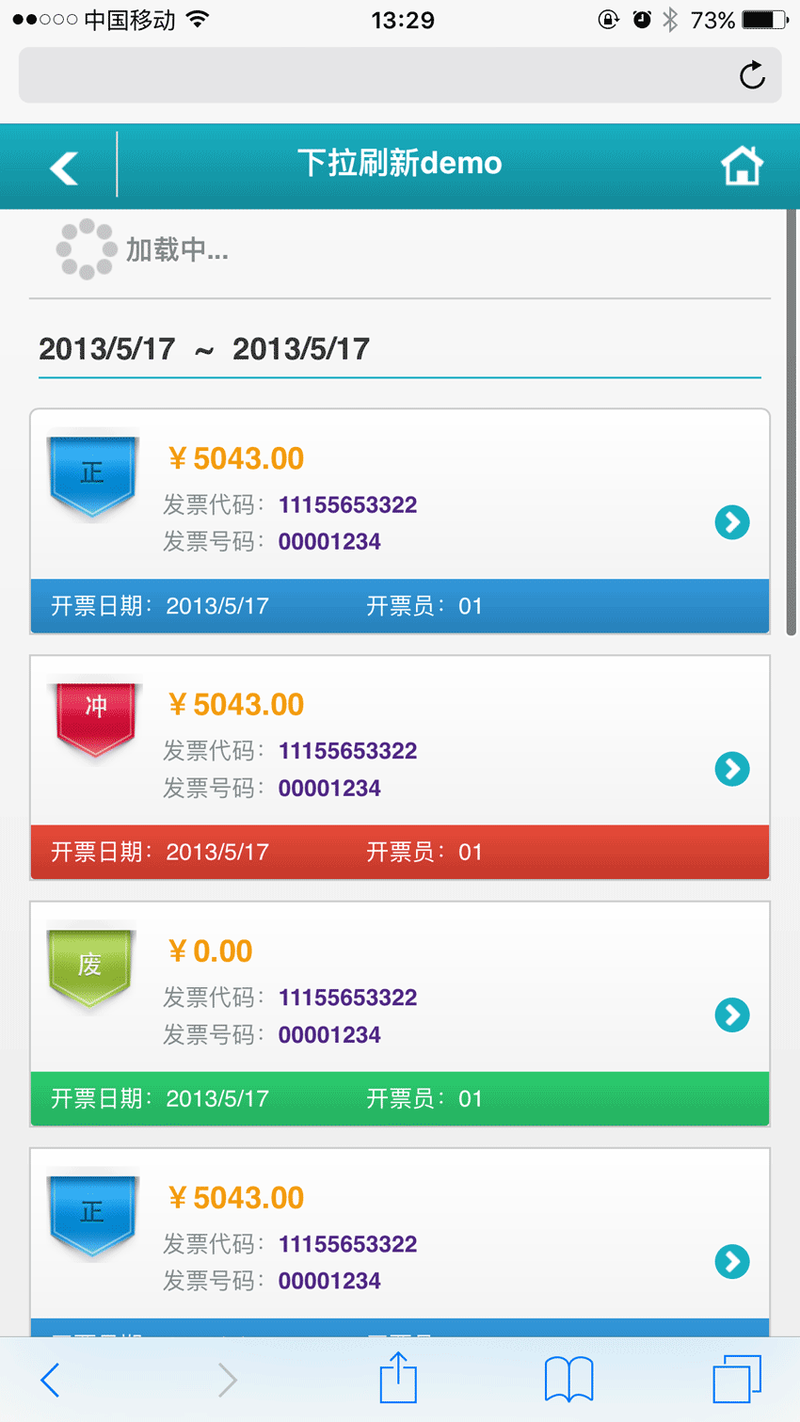This screenshot has height=1422, width=800.
Task: Open the Safari share sheet icon
Action: click(397, 1378)
